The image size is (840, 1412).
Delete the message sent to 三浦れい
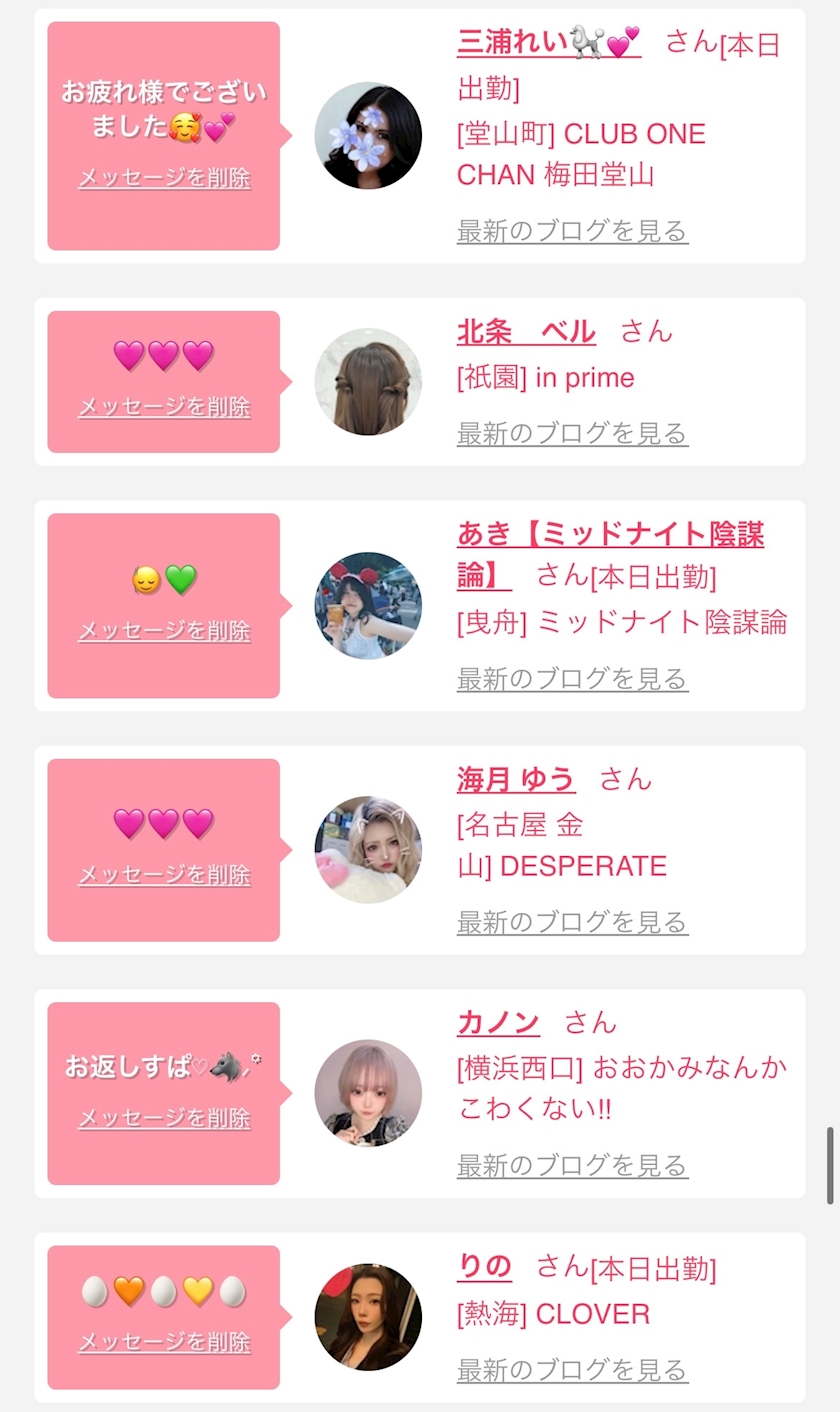(x=164, y=178)
